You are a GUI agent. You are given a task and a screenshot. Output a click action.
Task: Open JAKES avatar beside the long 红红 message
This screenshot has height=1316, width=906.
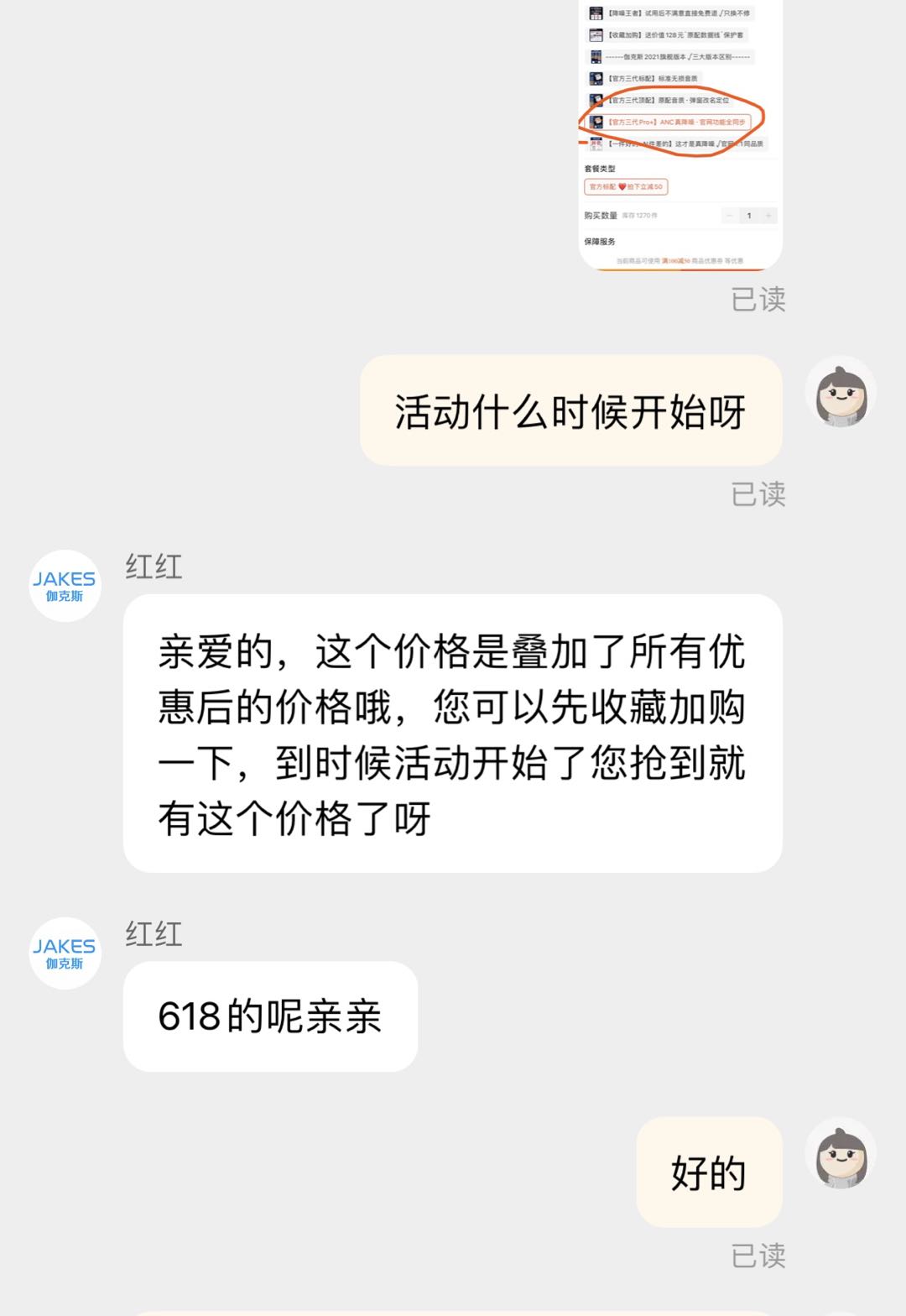(x=65, y=586)
